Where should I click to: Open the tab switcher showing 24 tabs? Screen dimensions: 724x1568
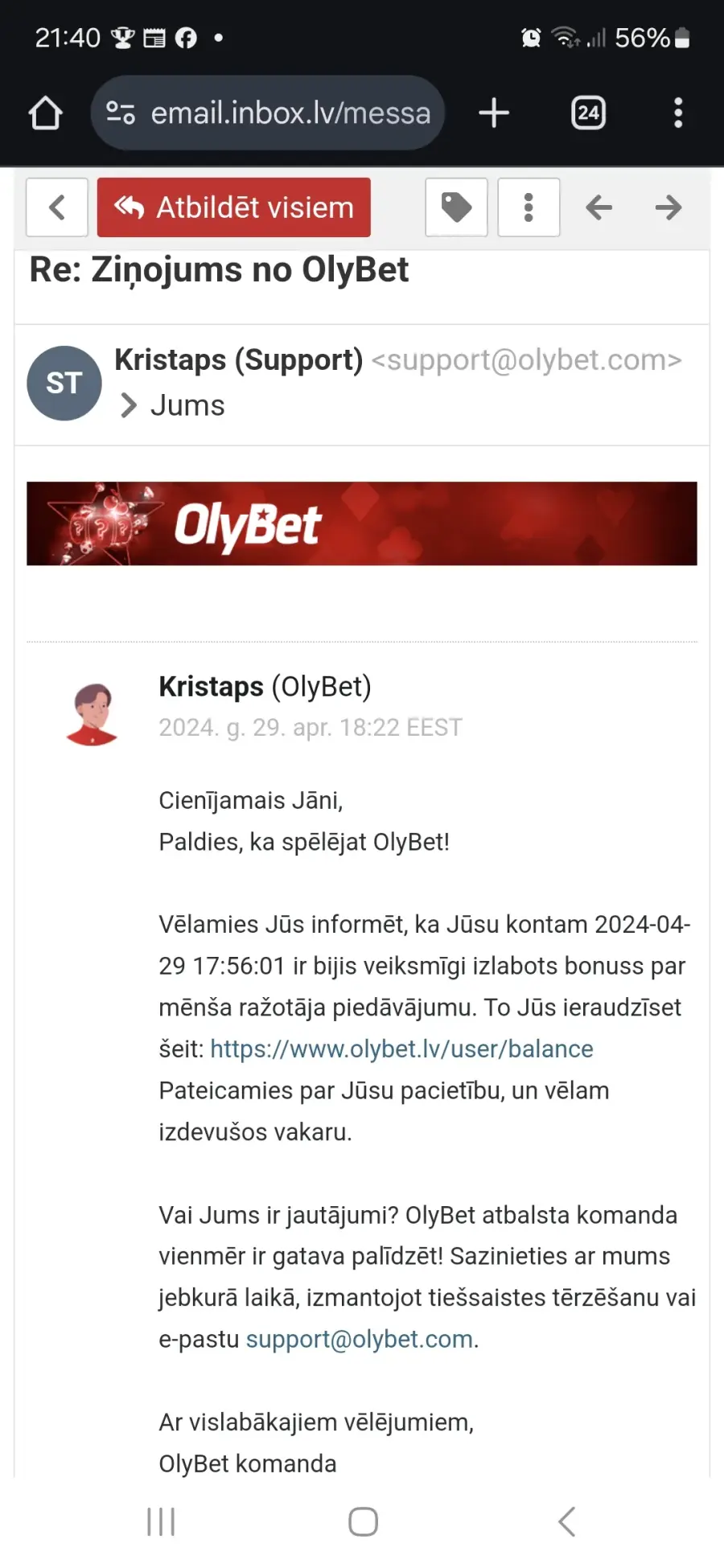pos(588,113)
